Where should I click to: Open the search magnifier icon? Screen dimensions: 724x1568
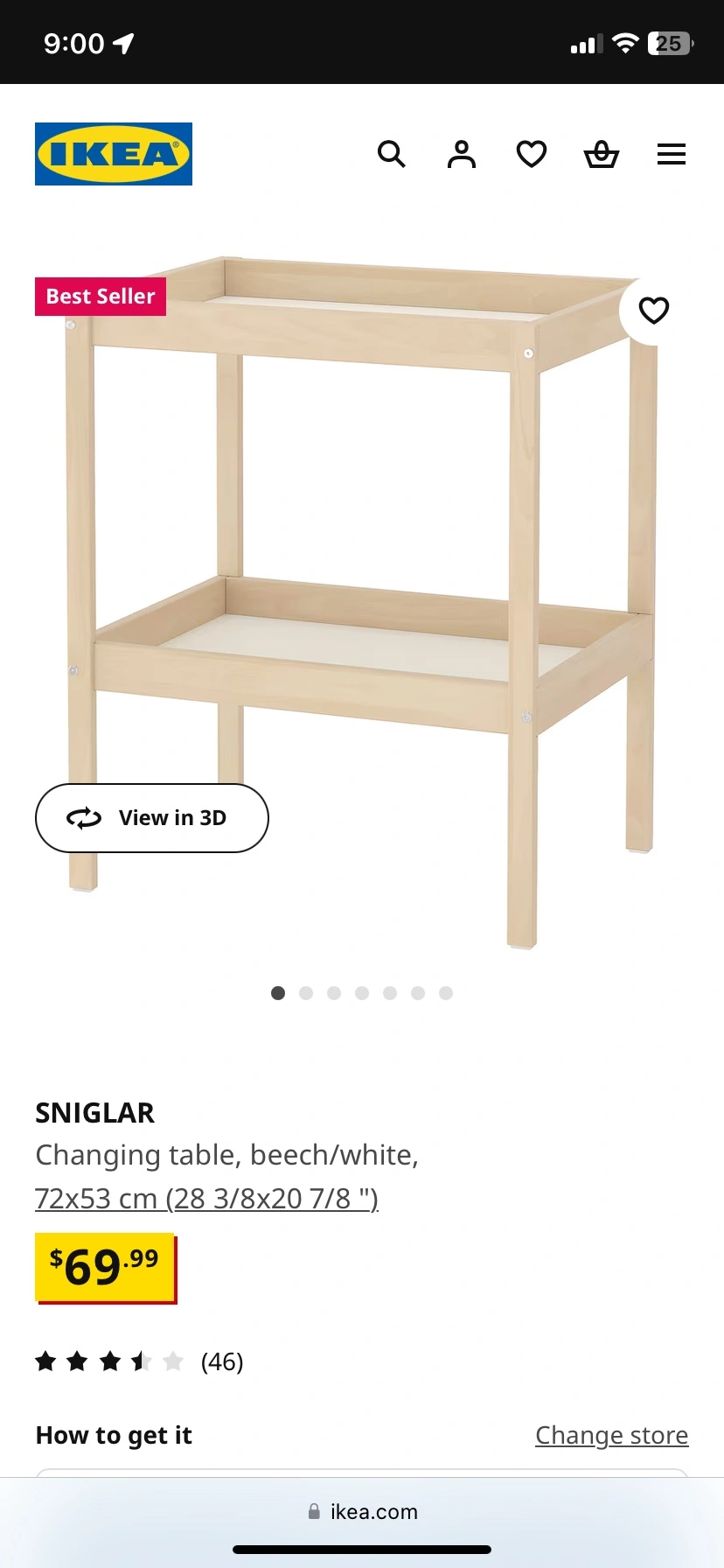click(391, 155)
